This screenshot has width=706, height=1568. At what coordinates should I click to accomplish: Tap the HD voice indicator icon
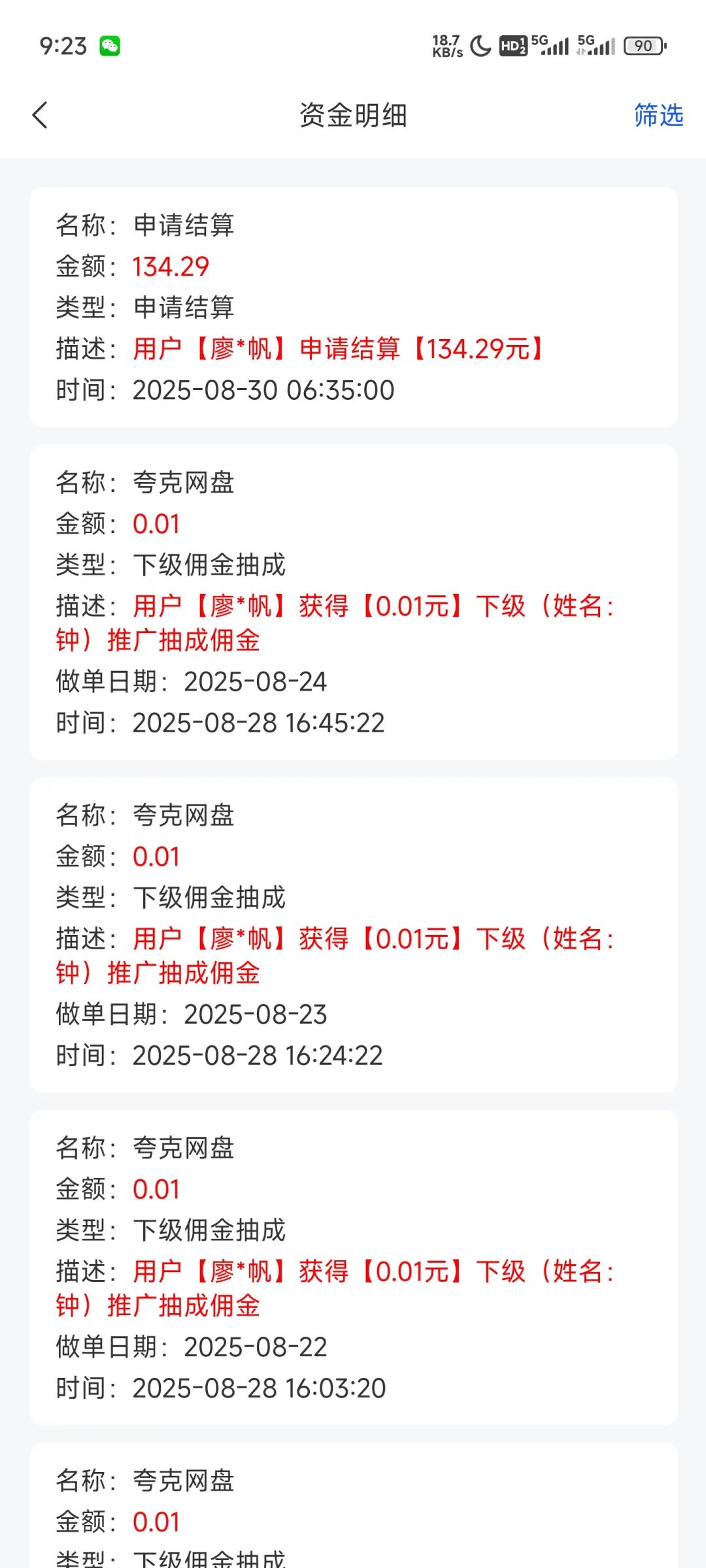tap(512, 46)
